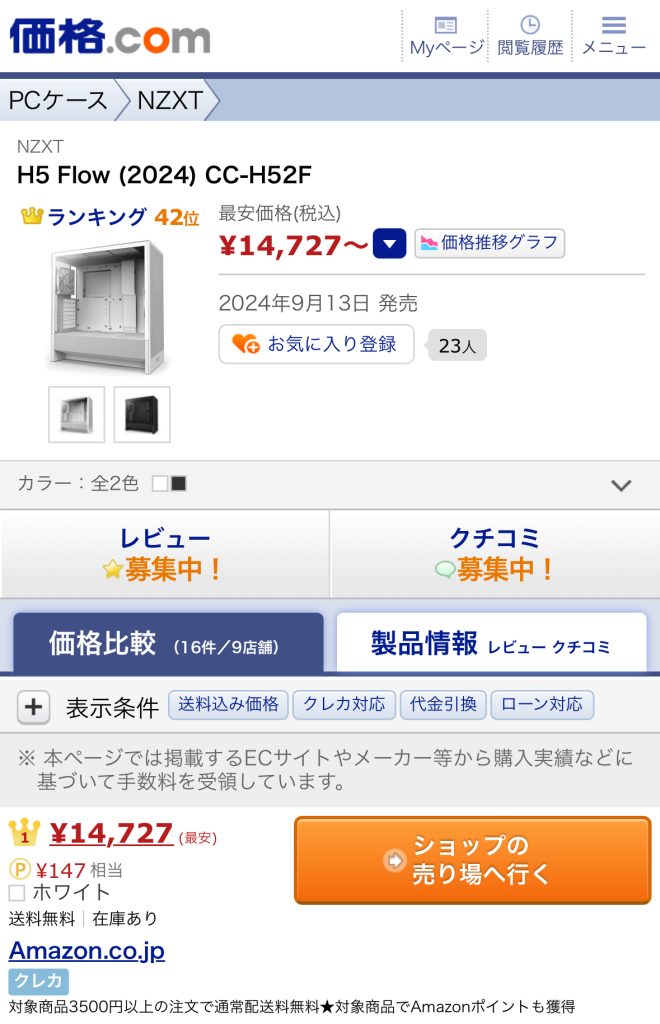Open the クチコミ section
The image size is (660, 1024).
coord(495,554)
